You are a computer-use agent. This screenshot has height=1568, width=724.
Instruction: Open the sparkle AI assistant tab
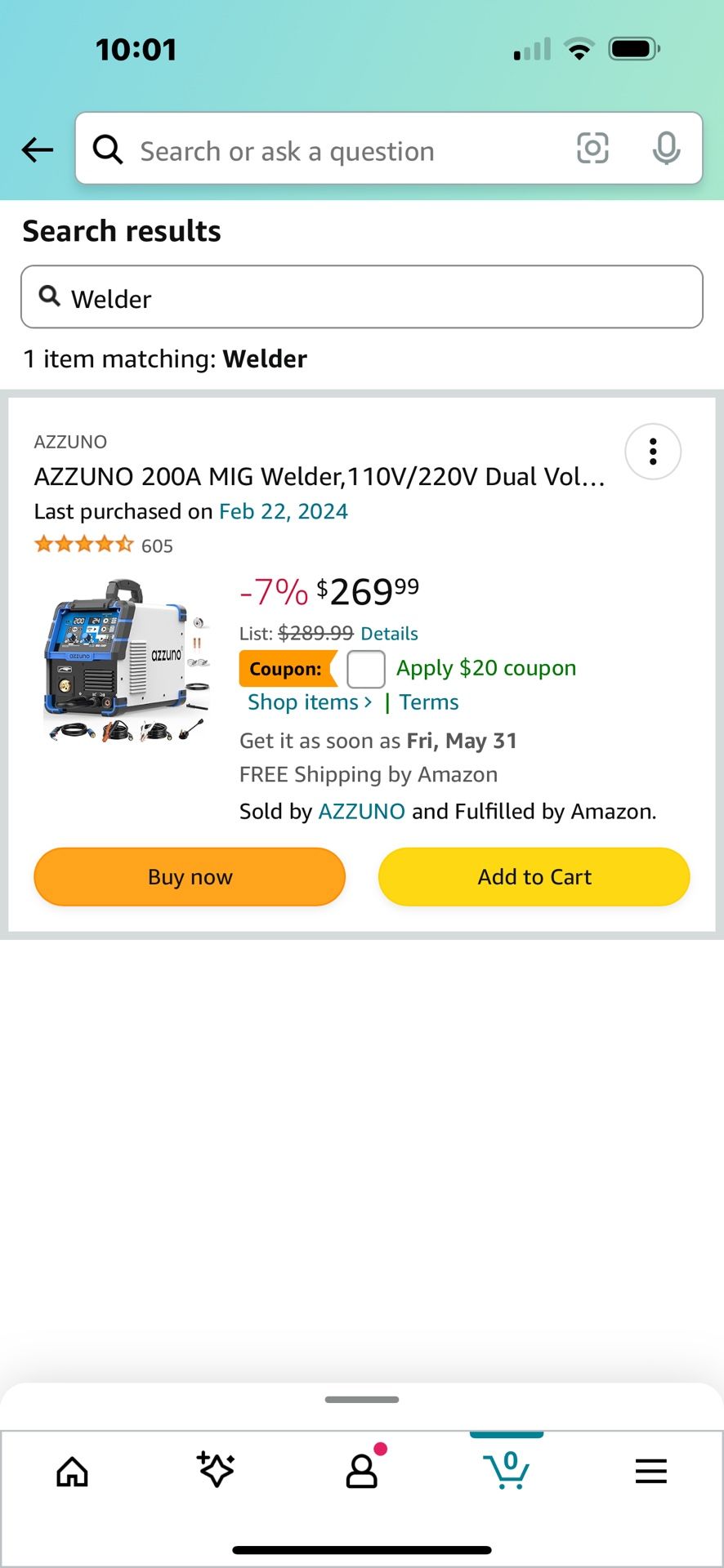pyautogui.click(x=216, y=1470)
